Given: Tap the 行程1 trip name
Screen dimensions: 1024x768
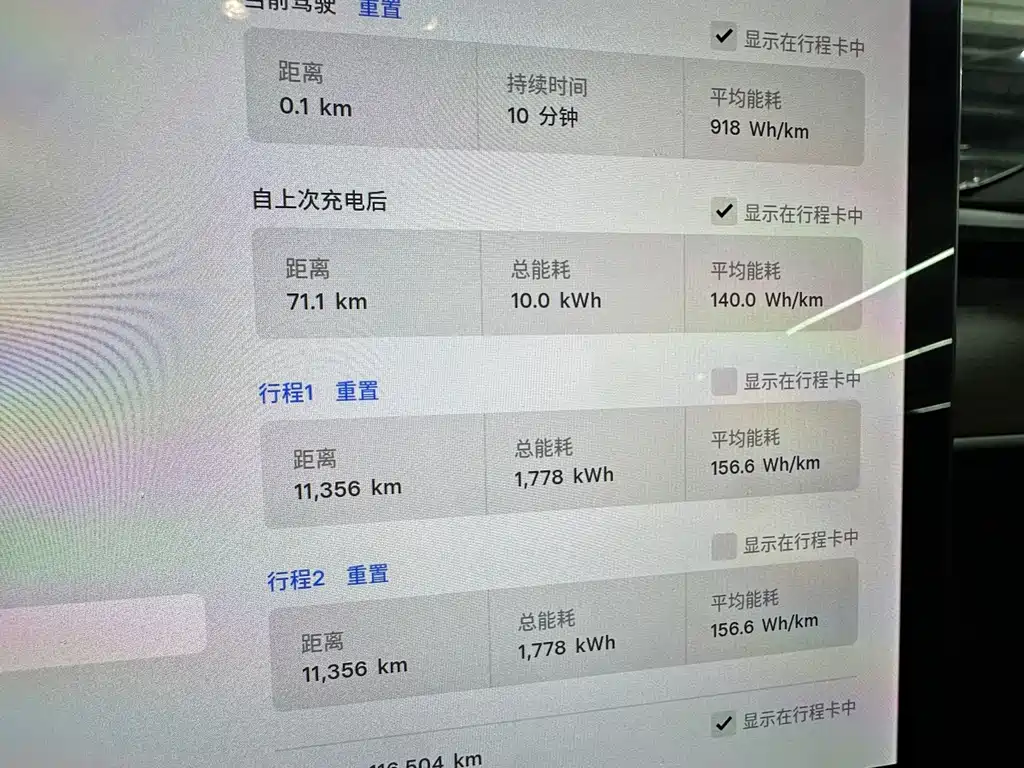Looking at the screenshot, I should click(286, 393).
